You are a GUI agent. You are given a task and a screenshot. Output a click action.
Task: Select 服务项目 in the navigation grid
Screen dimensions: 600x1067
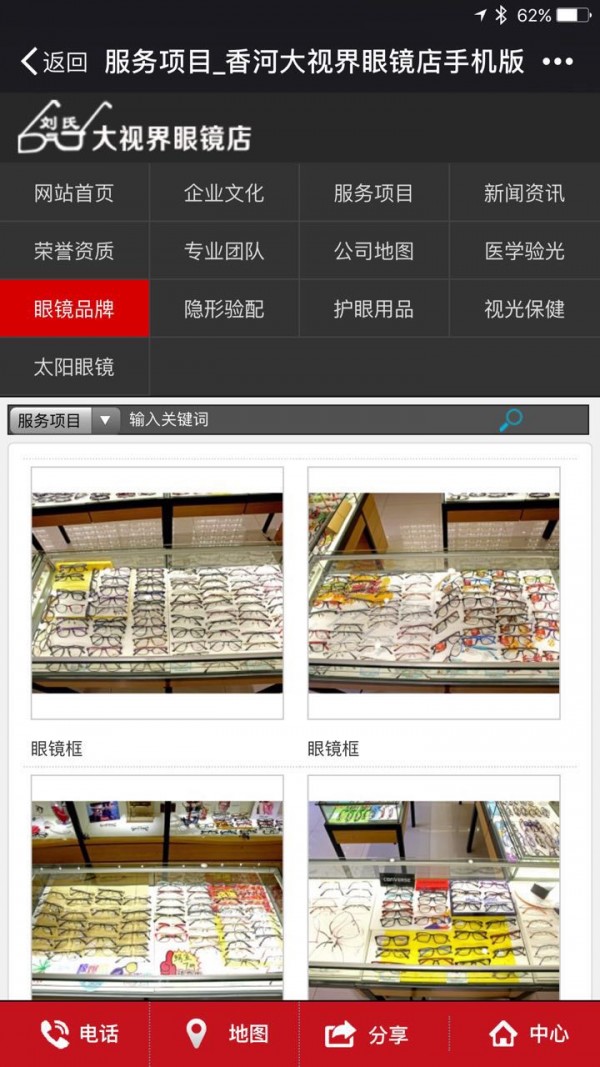pos(373,193)
